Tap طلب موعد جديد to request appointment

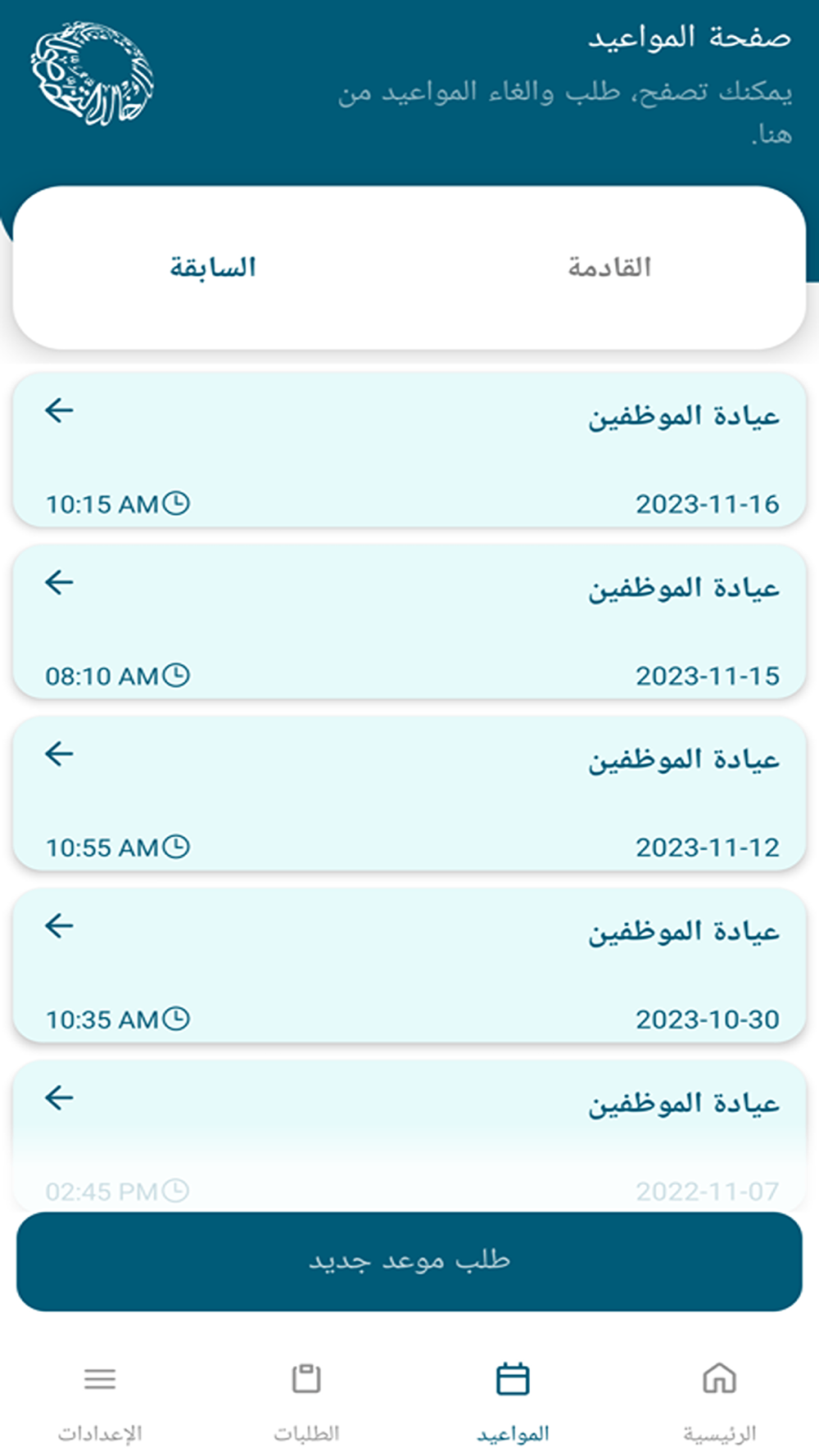point(409,1261)
